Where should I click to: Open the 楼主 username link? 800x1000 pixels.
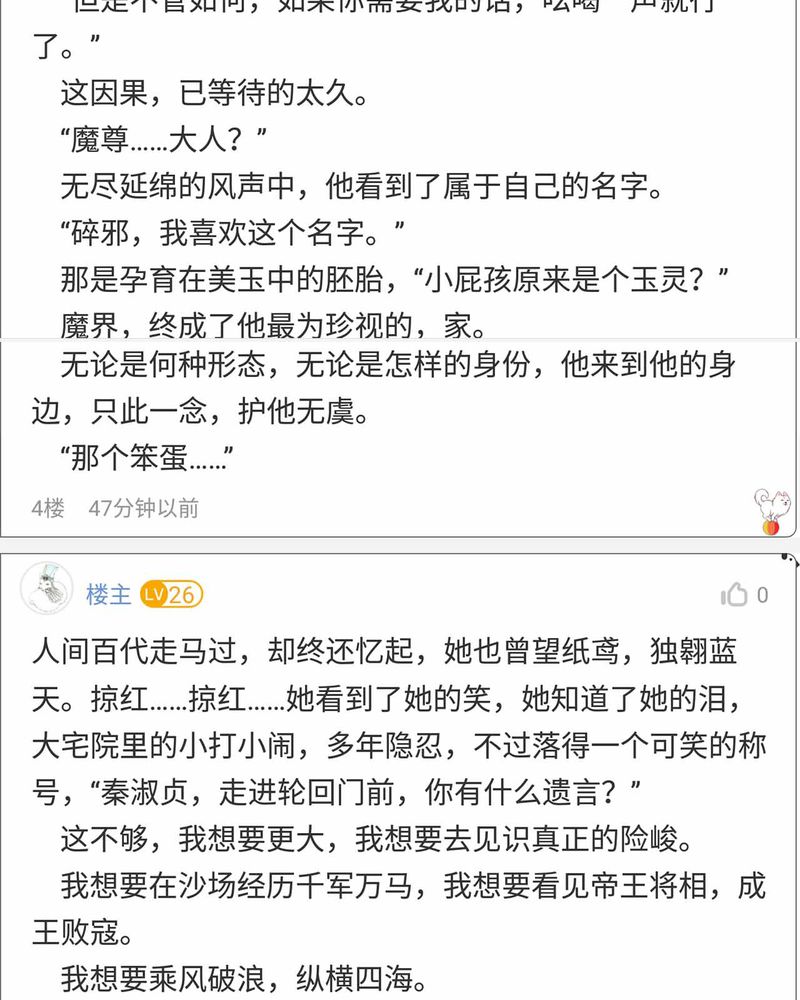click(108, 595)
